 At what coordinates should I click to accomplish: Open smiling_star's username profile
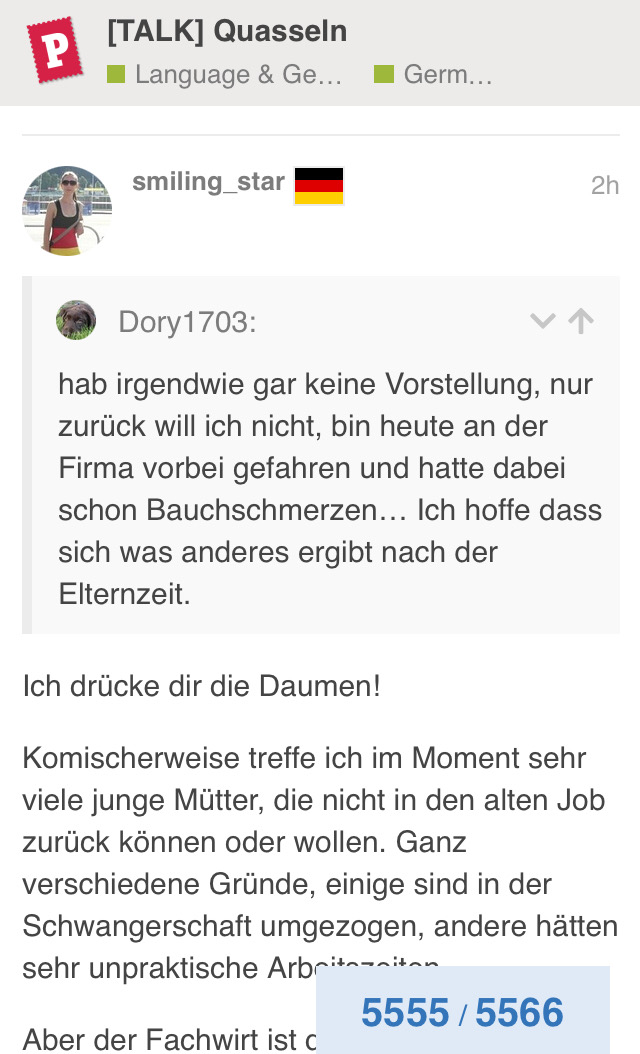pyautogui.click(x=208, y=181)
